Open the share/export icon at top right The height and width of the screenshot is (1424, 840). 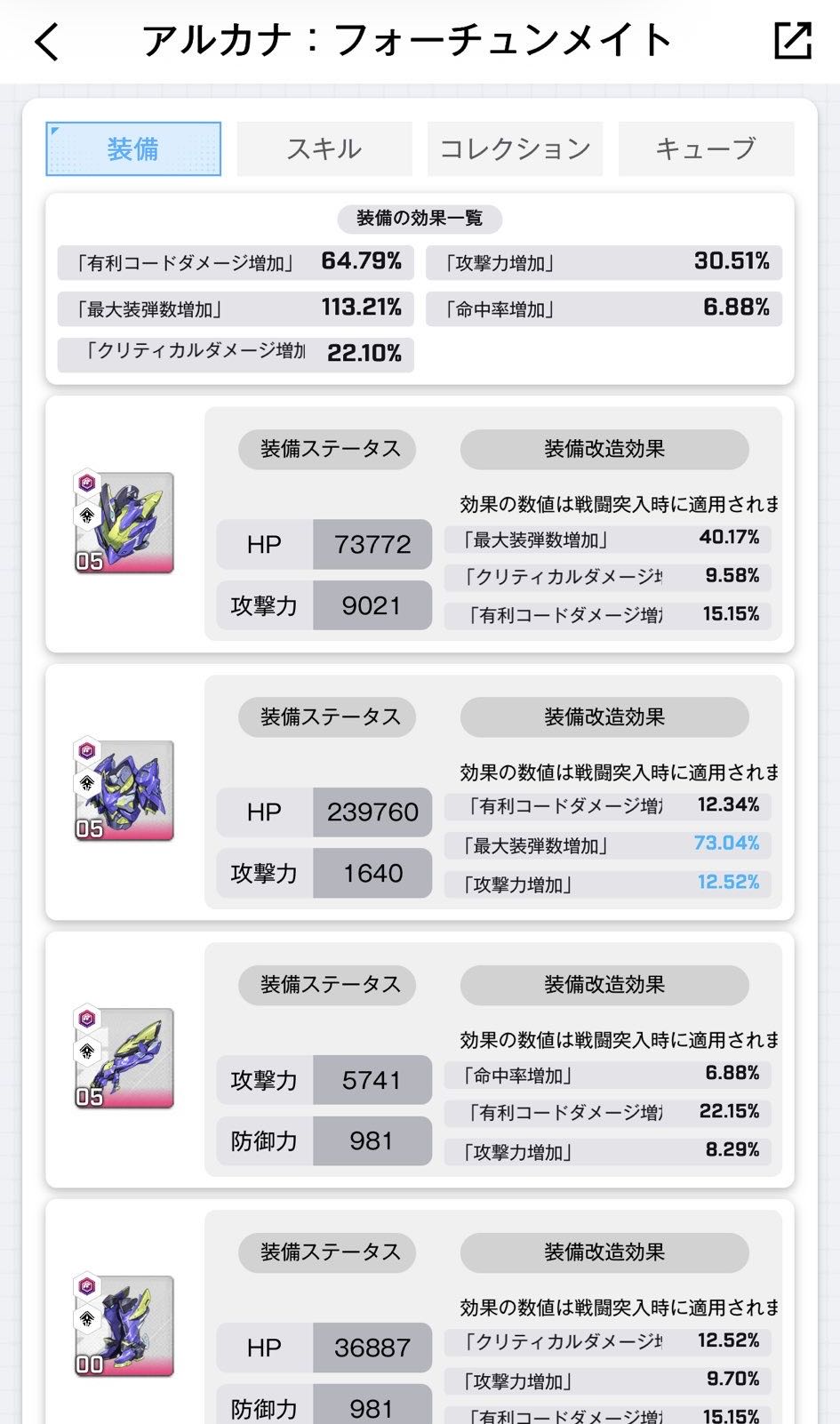tap(791, 41)
